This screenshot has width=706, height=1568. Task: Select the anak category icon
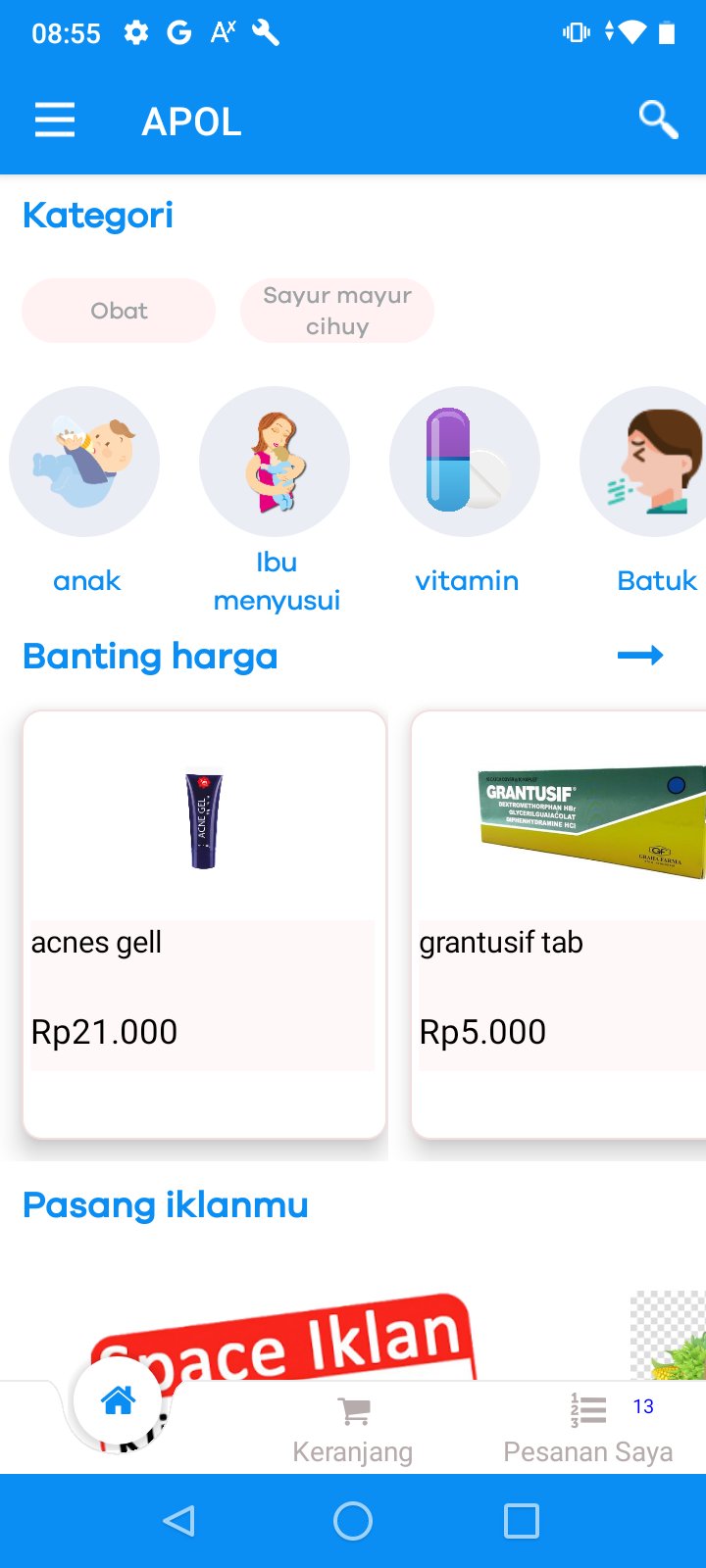(85, 462)
